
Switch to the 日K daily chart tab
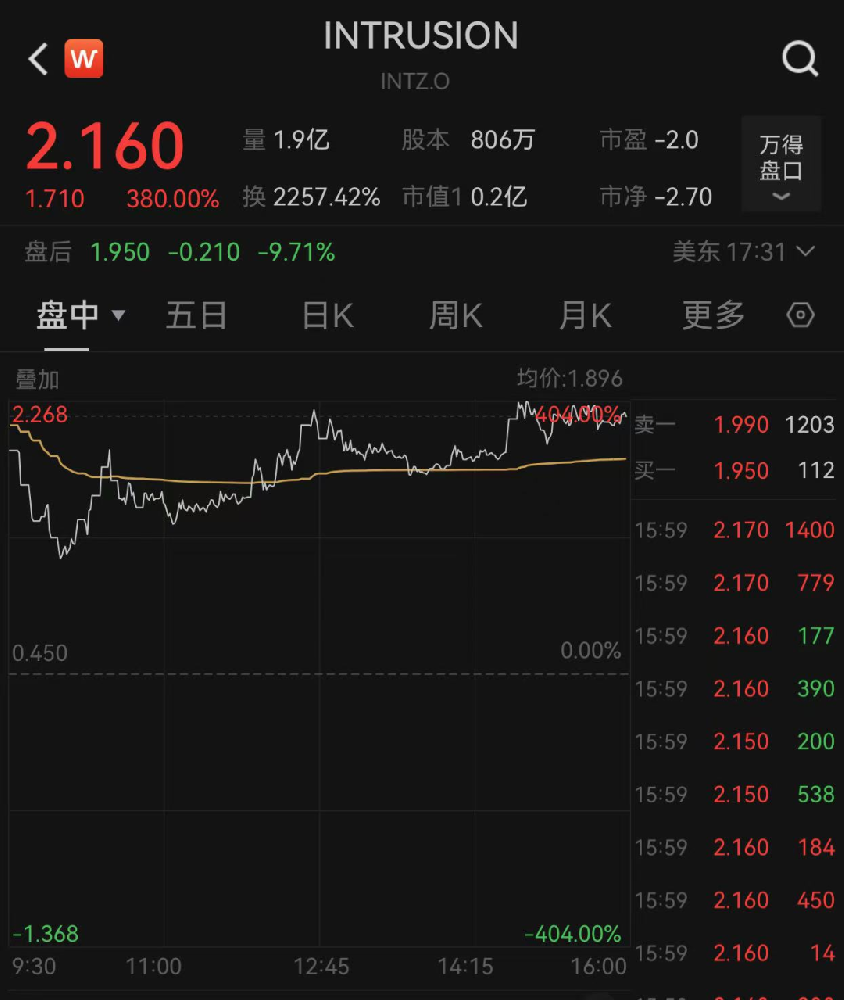pyautogui.click(x=327, y=314)
